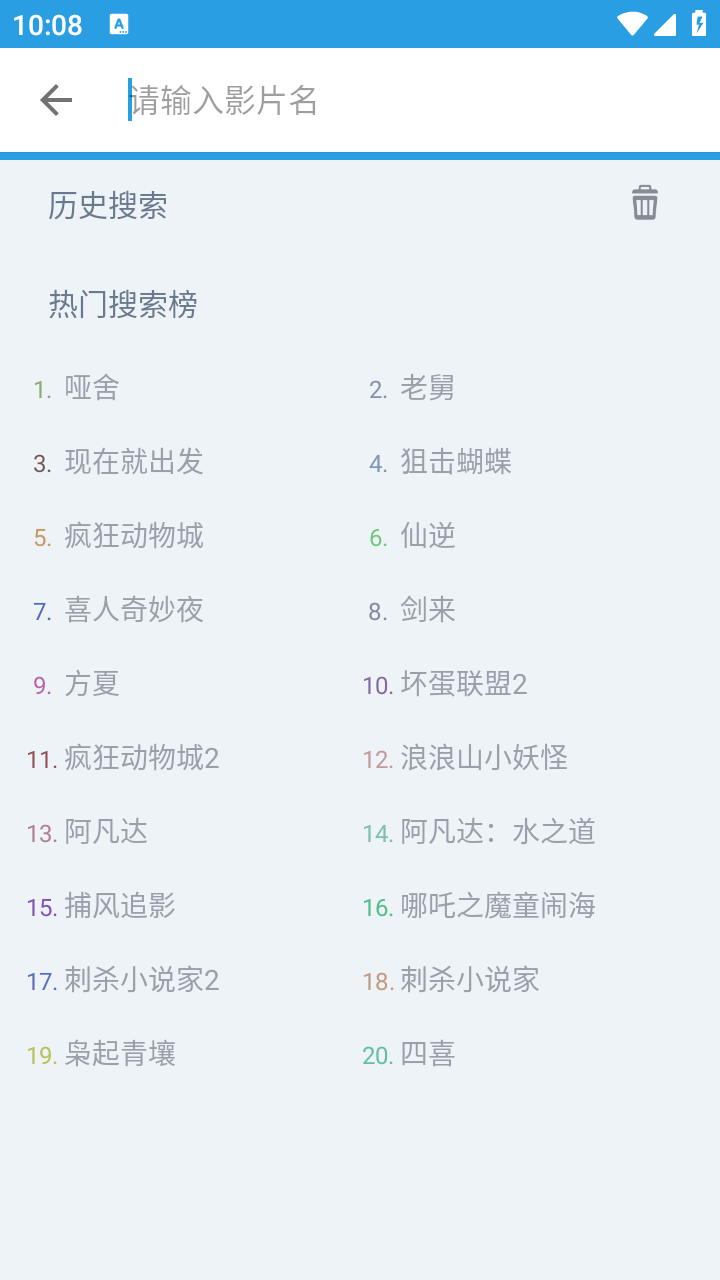The height and width of the screenshot is (1280, 720).
Task: Choose 狙击蝴蝶 in hot searches
Action: 456,462
